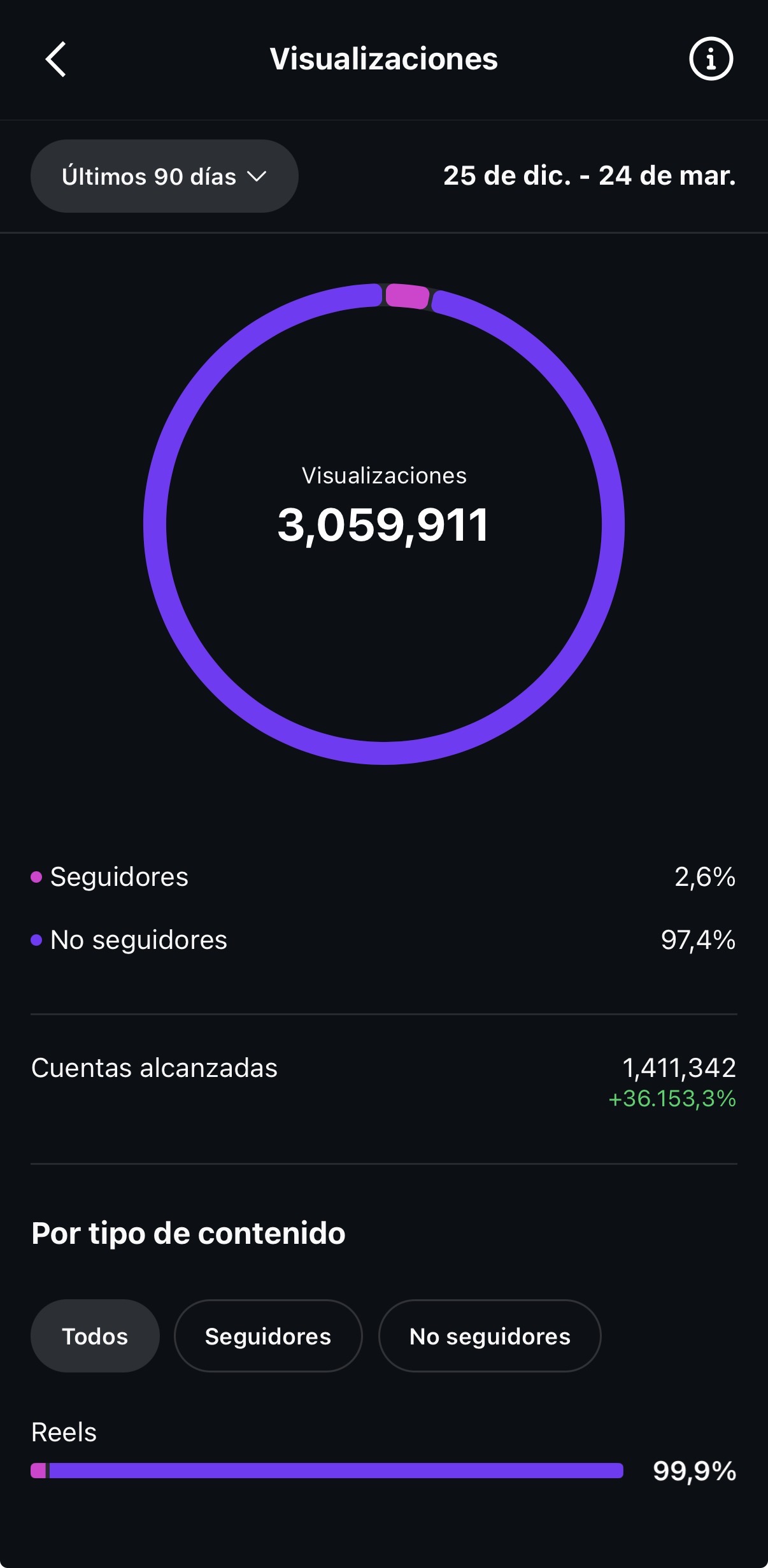768x1568 pixels.
Task: Click the purple No seguidores legend dot
Action: coord(37,940)
